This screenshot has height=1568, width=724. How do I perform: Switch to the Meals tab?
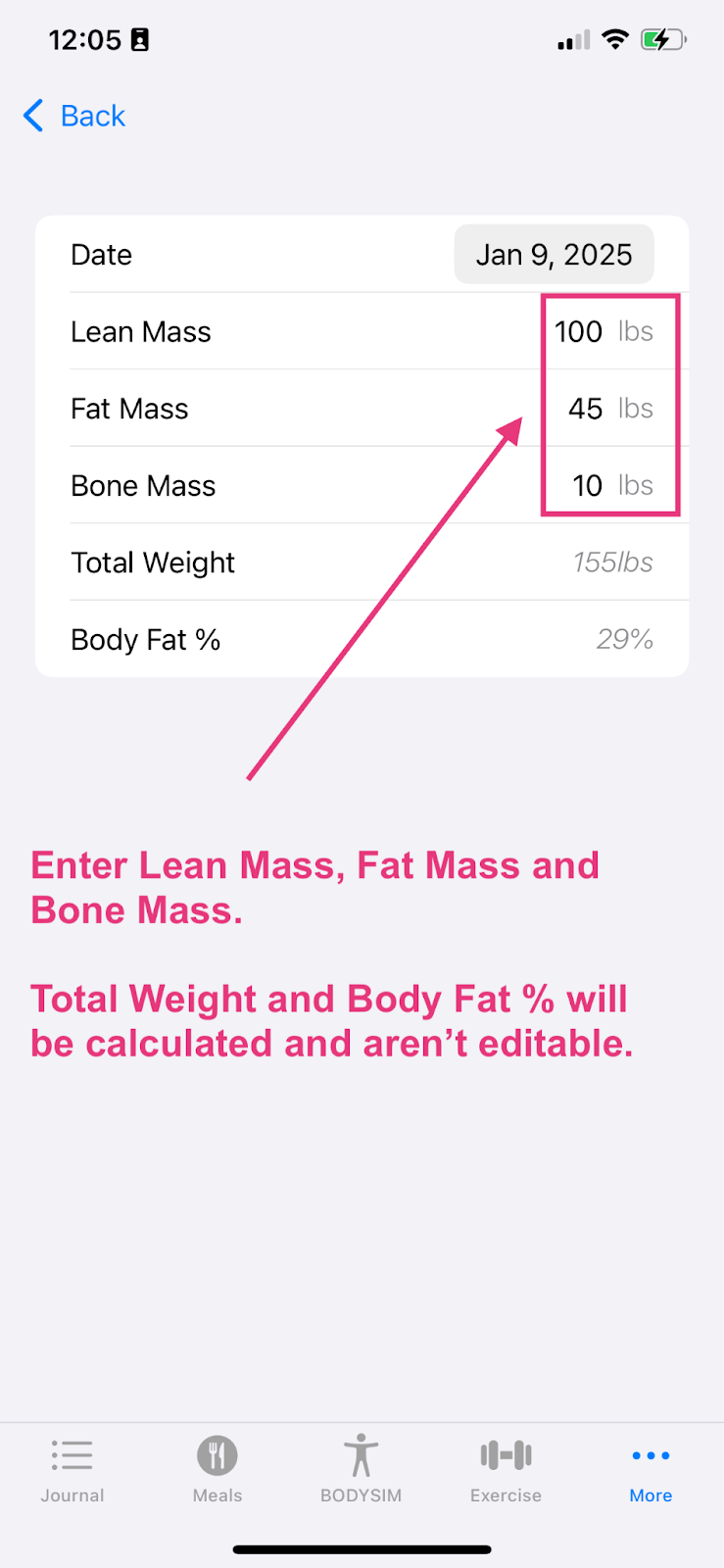(x=217, y=1470)
